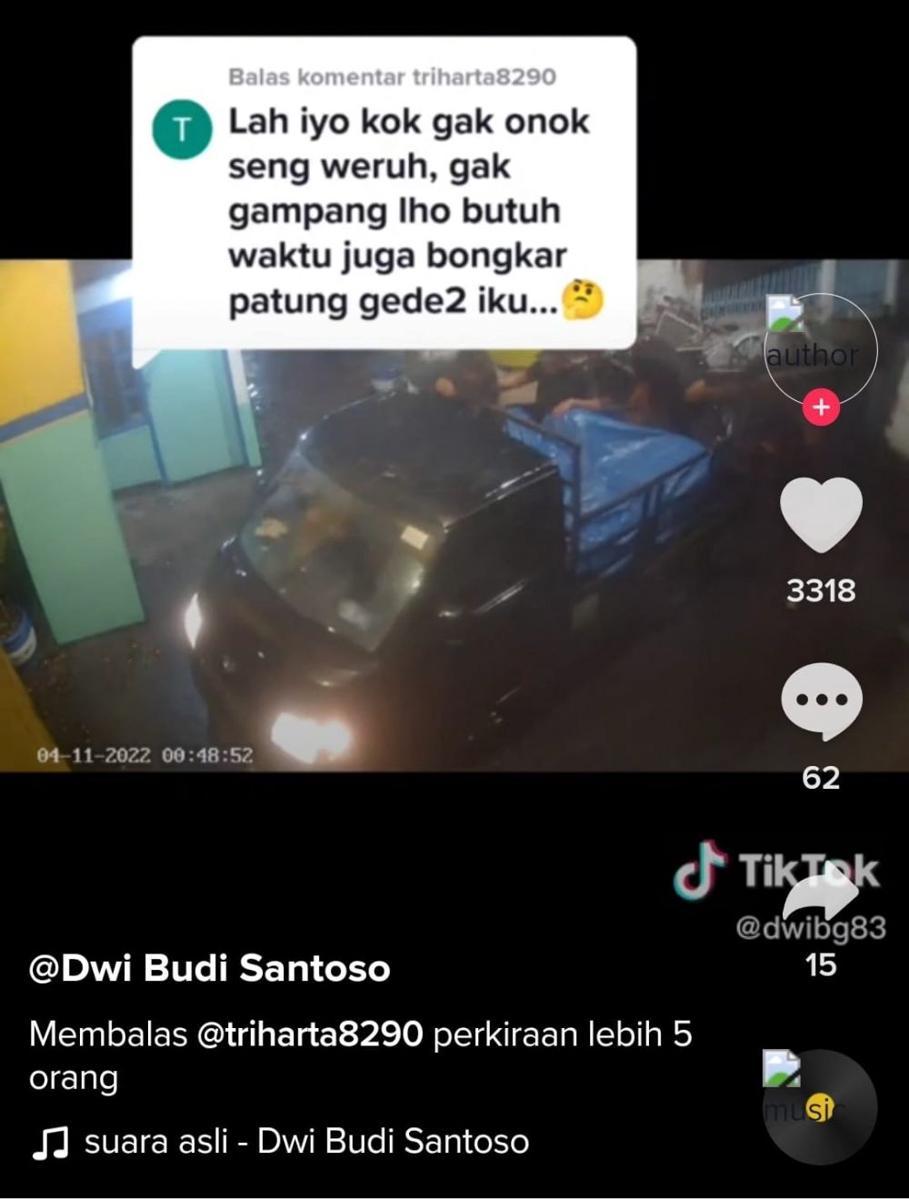Open the comments on this video

820,703
